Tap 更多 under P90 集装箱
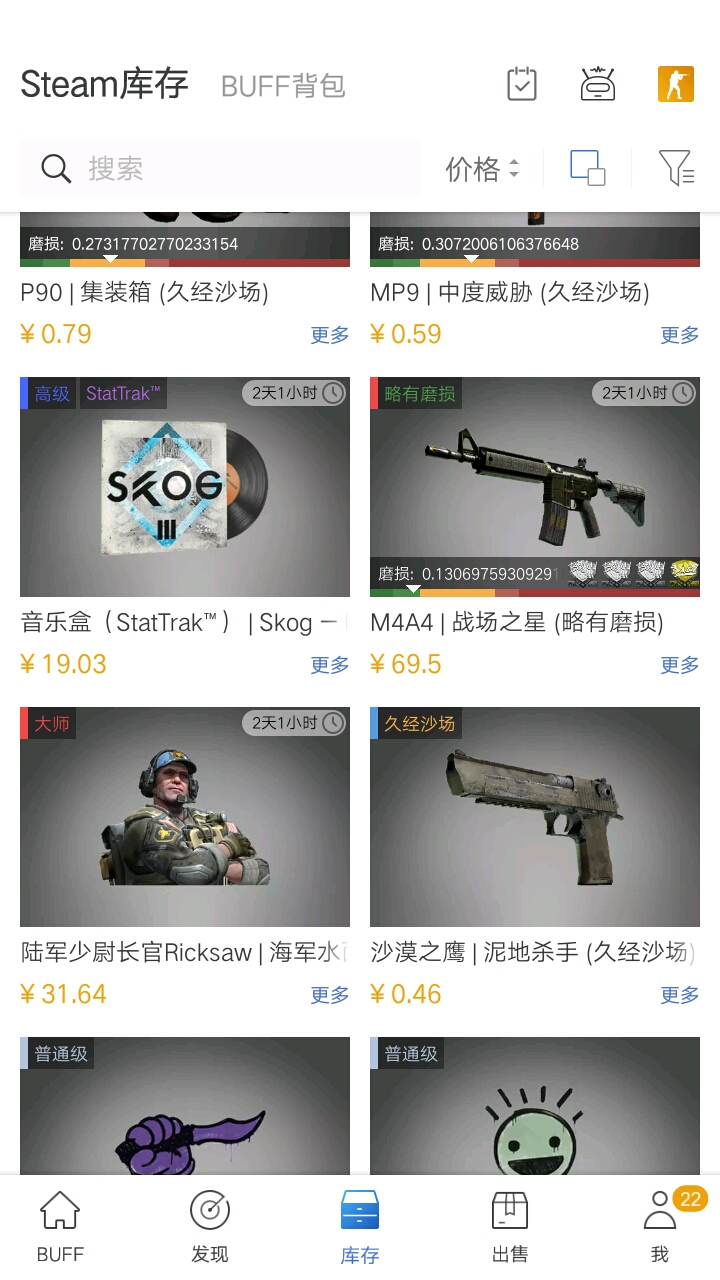The width and height of the screenshot is (720, 1280). tap(329, 335)
